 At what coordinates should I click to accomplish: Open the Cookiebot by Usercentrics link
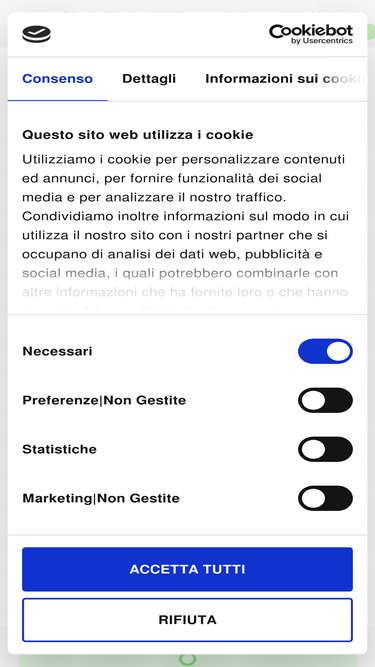pos(311,34)
